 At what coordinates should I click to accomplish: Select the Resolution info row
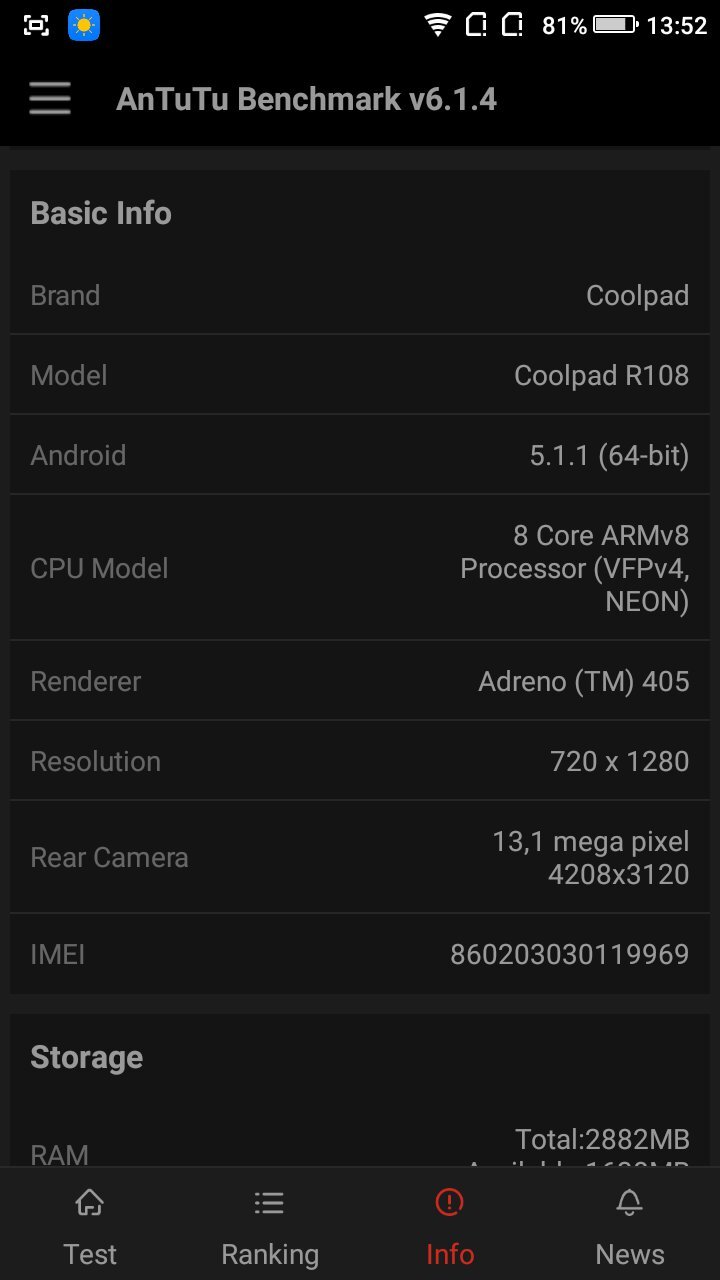360,760
